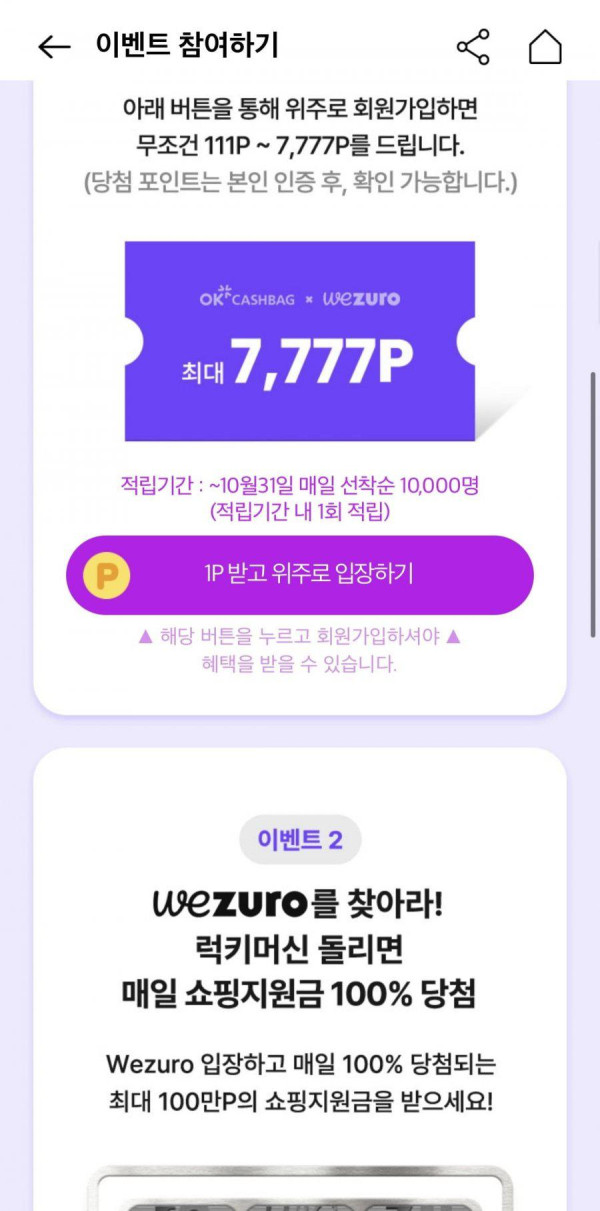Image resolution: width=600 pixels, height=1211 pixels.
Task: Share this event page
Action: [x=472, y=47]
